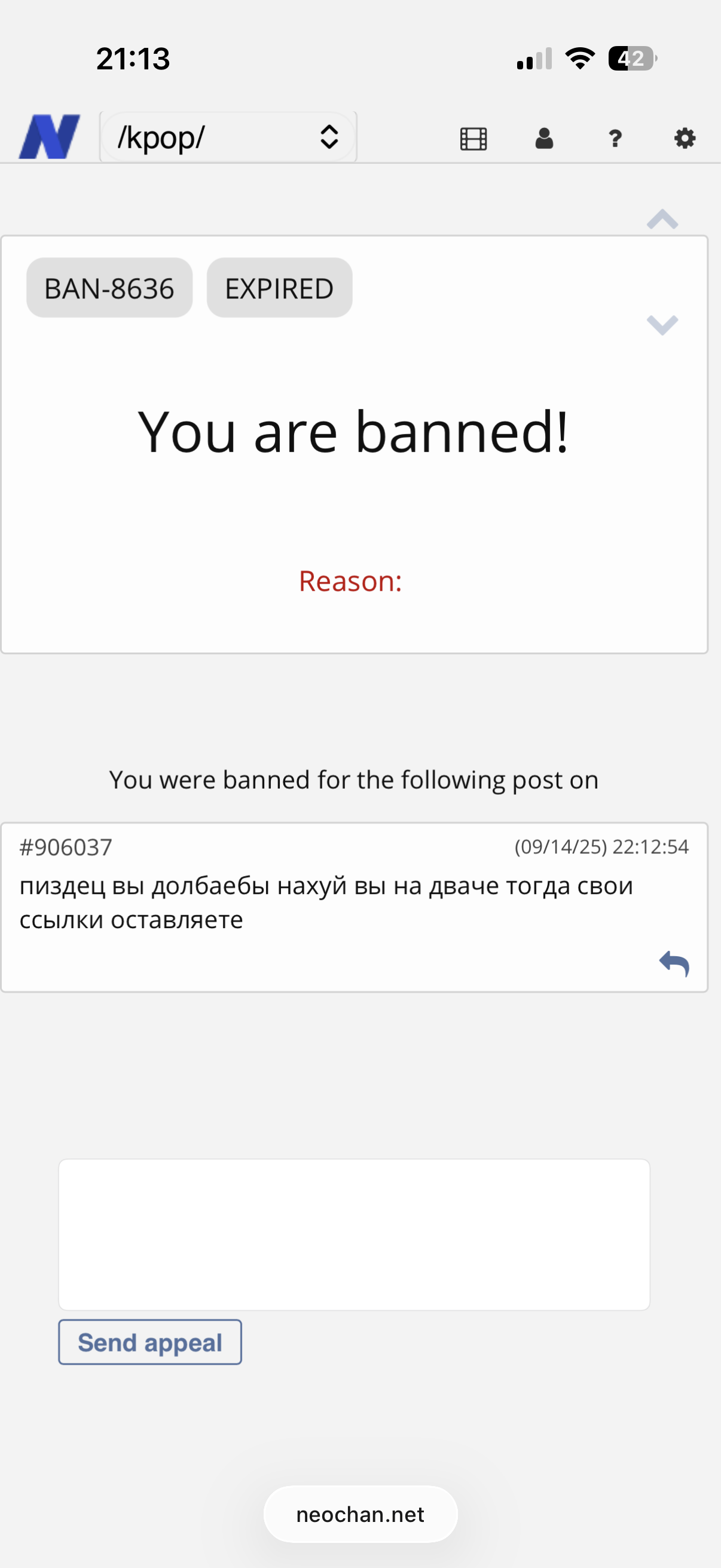Open the help question mark
This screenshot has width=721, height=1568.
[x=615, y=139]
